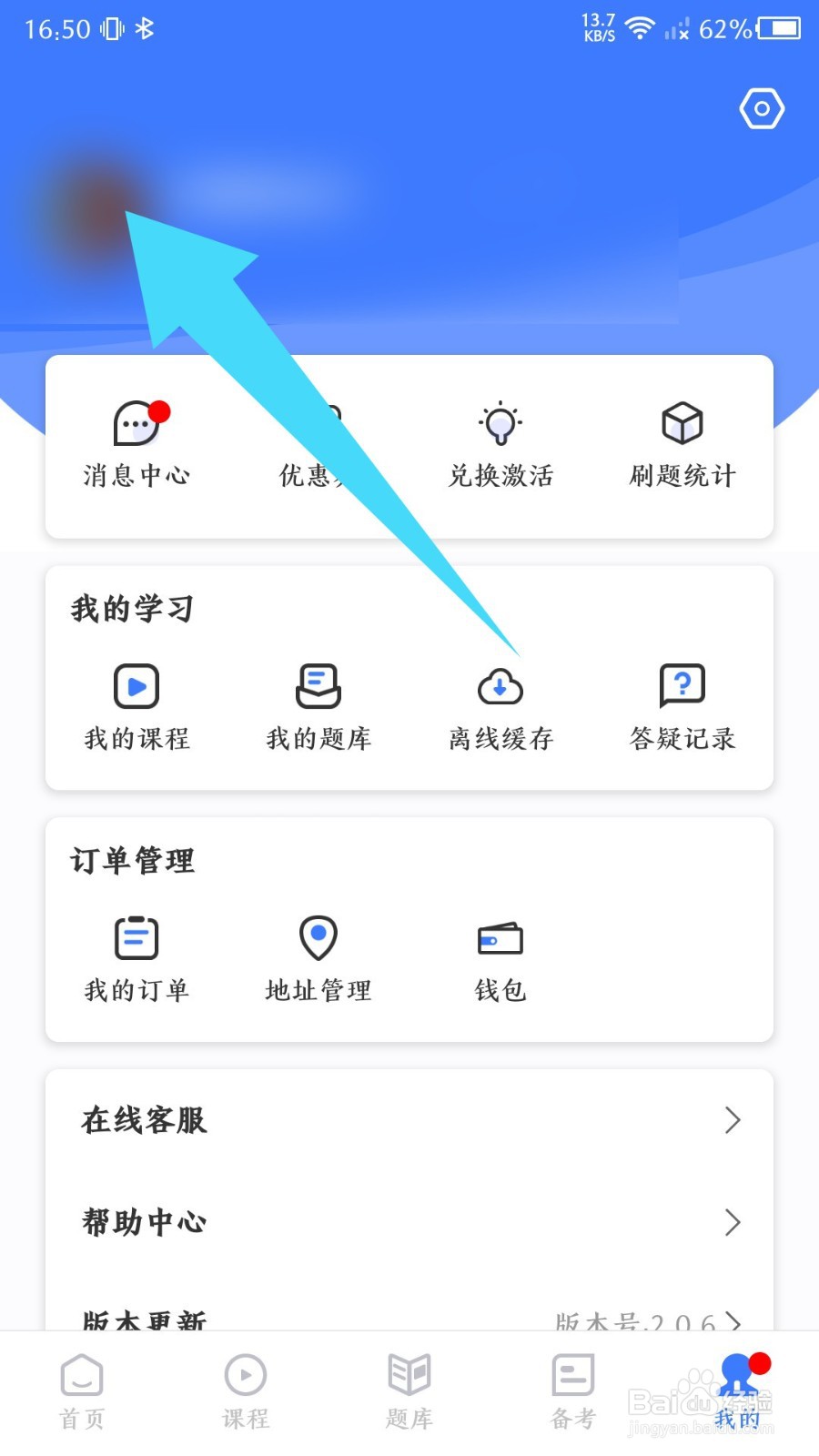Switch to 课程 courses tab
819x1456 pixels.
pos(246,1390)
